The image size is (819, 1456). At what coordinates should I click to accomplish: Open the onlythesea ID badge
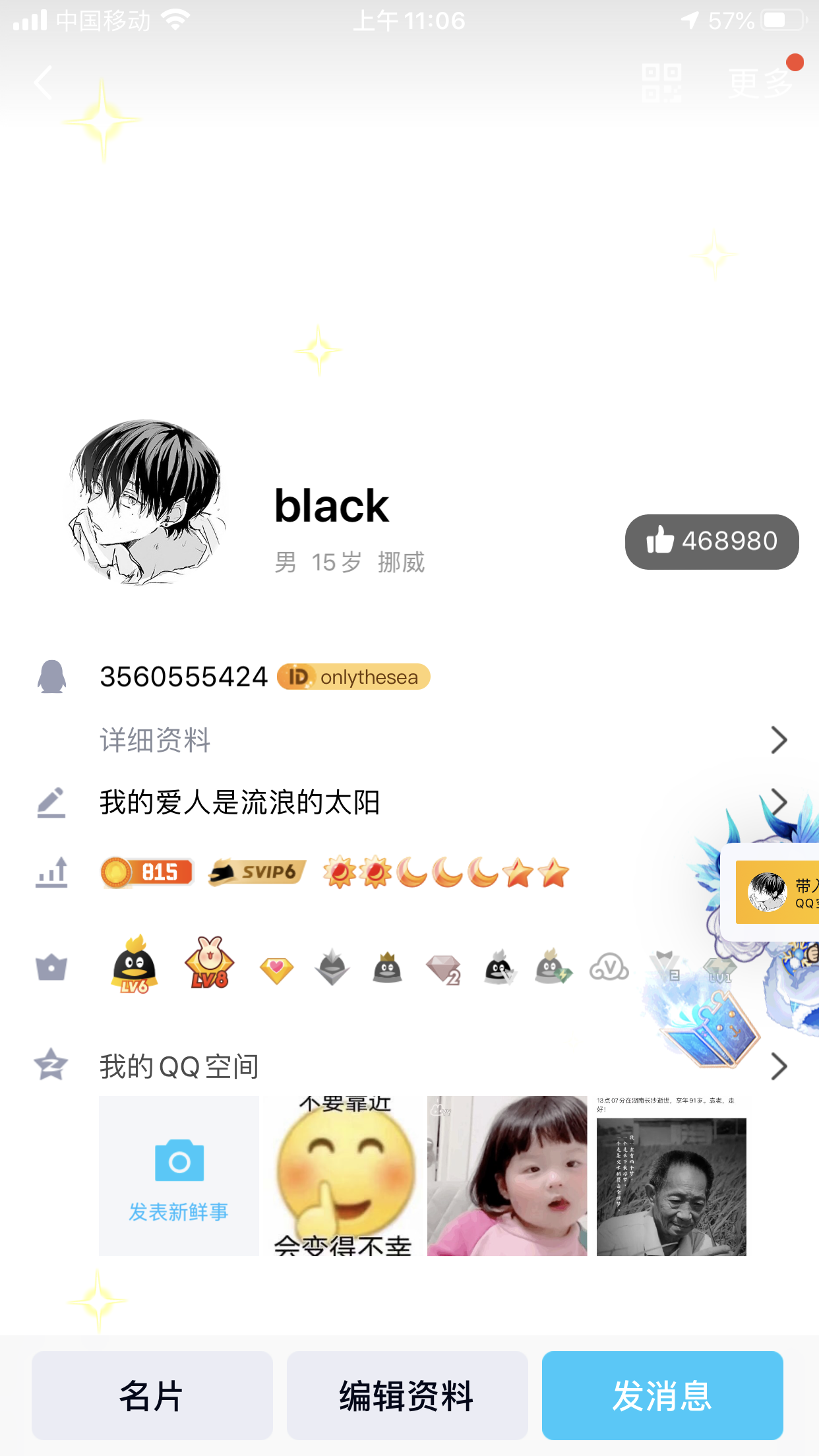(354, 677)
